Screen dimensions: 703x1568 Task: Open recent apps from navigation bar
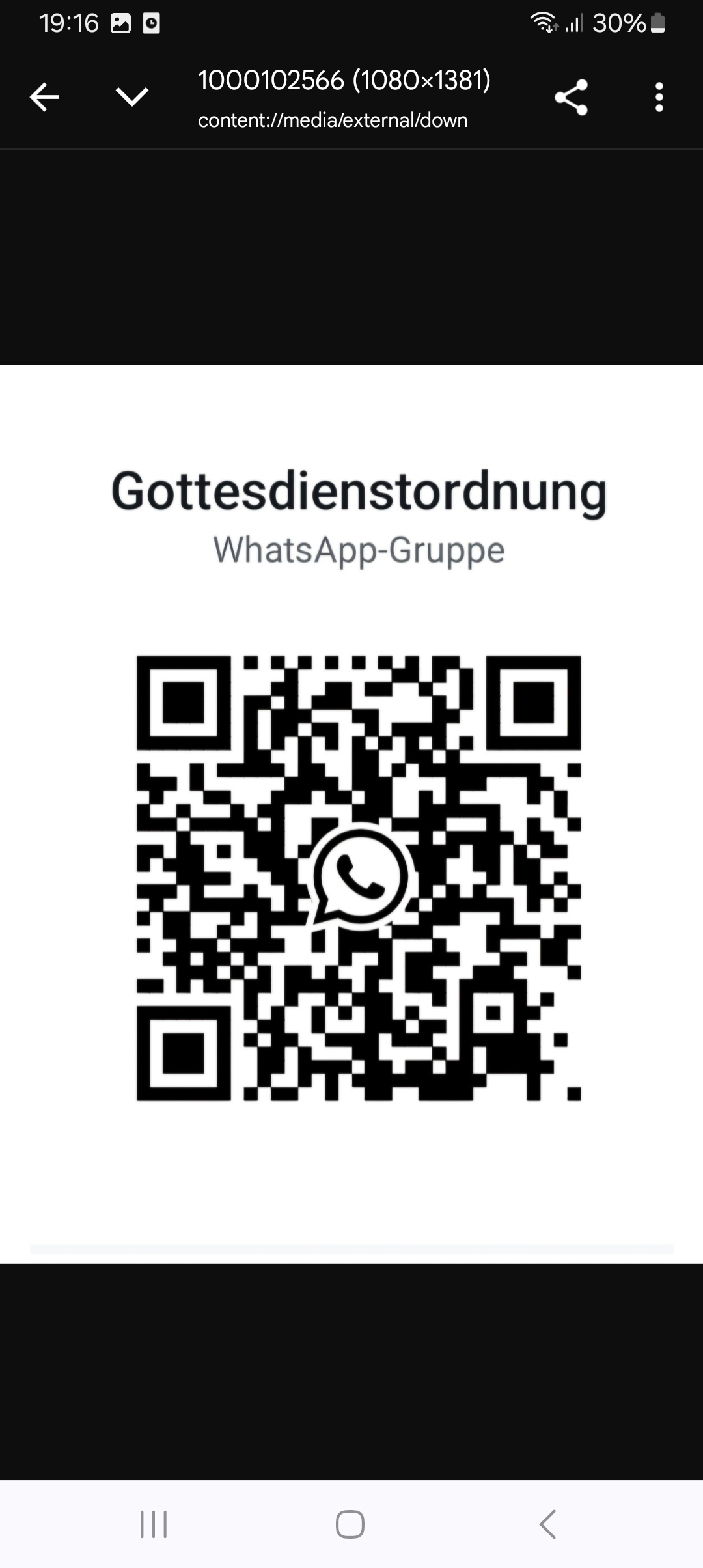coord(154,1524)
